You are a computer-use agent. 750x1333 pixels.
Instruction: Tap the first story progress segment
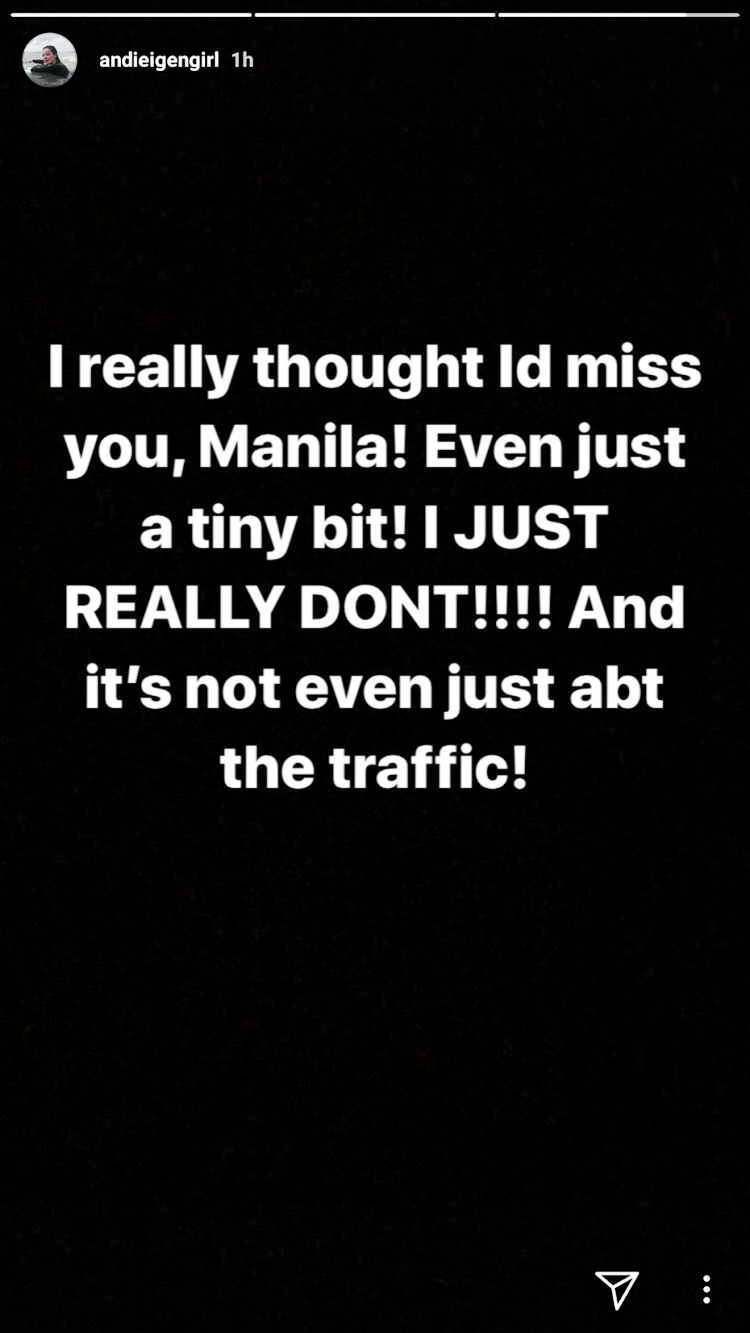pos(130,14)
